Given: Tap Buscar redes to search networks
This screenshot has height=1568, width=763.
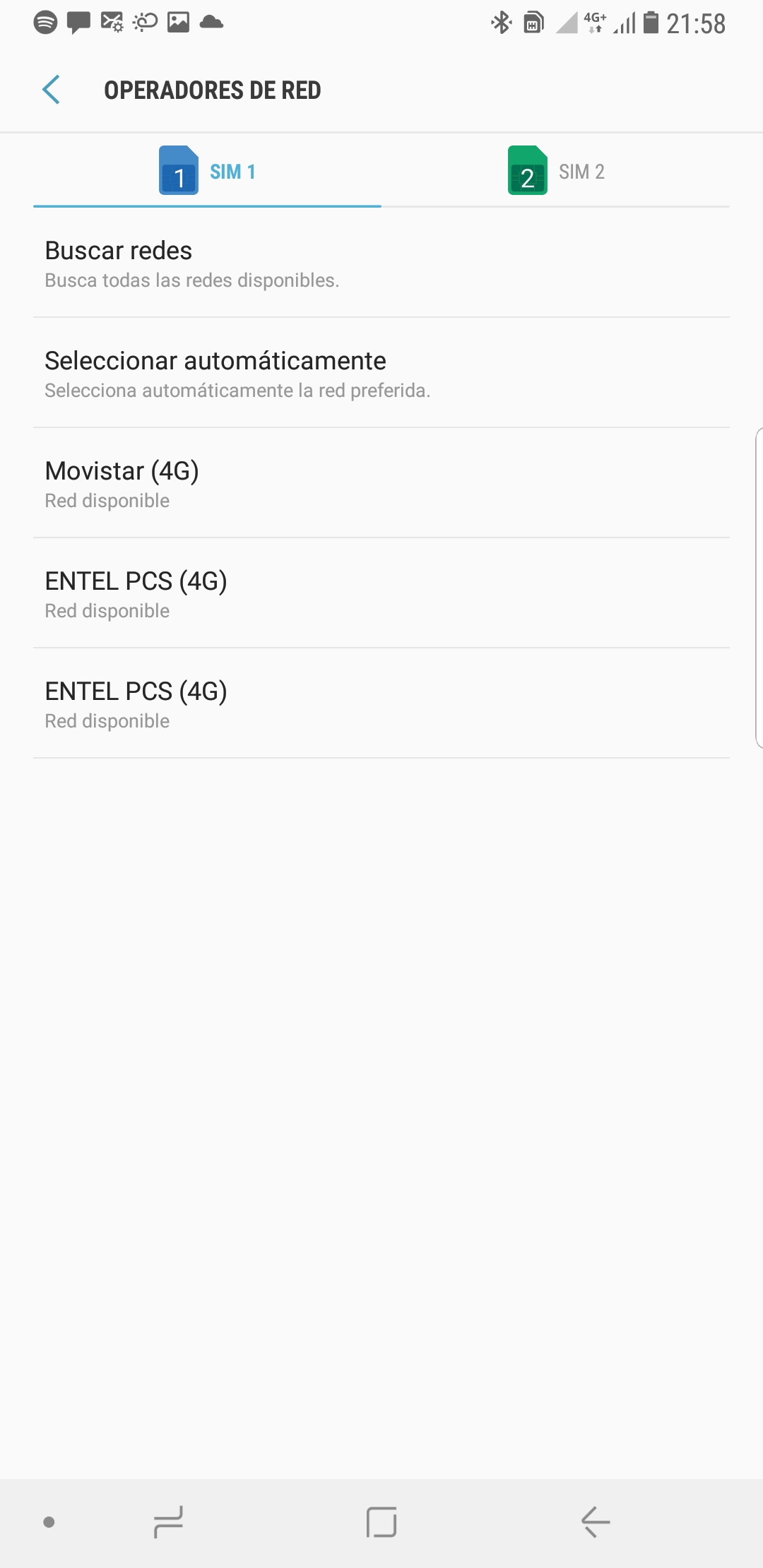Looking at the screenshot, I should point(381,263).
